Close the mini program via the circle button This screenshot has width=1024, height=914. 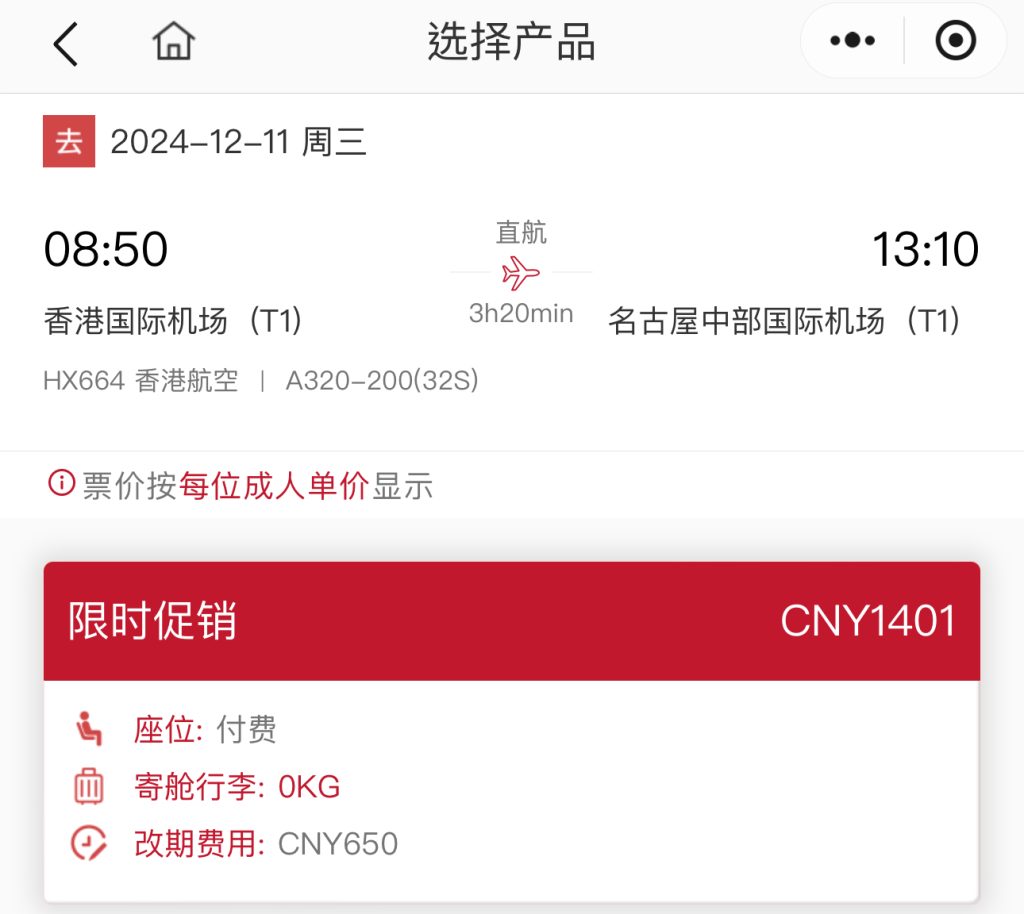(x=955, y=41)
